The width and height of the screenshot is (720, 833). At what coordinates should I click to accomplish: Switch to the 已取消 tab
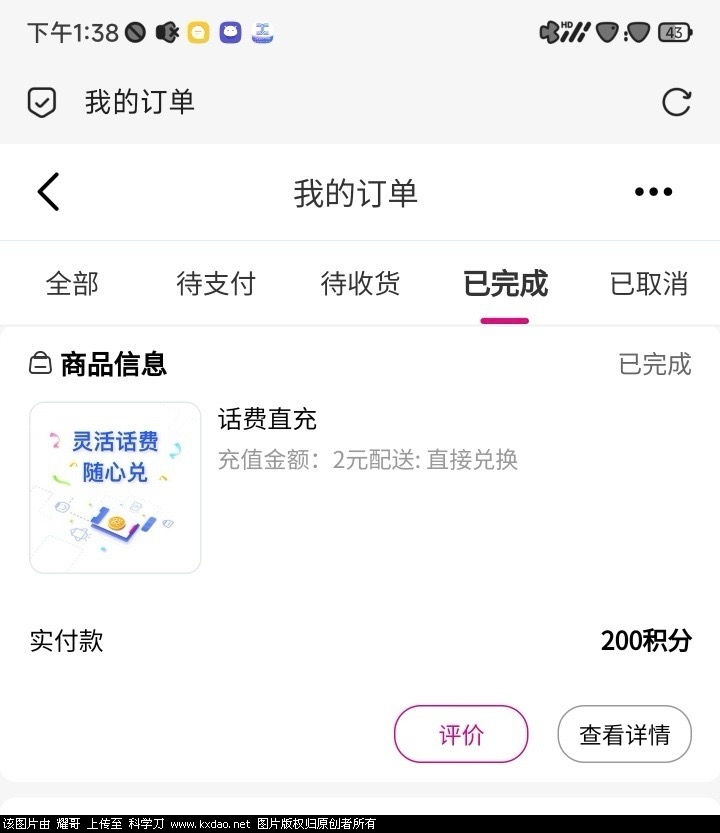pos(649,284)
